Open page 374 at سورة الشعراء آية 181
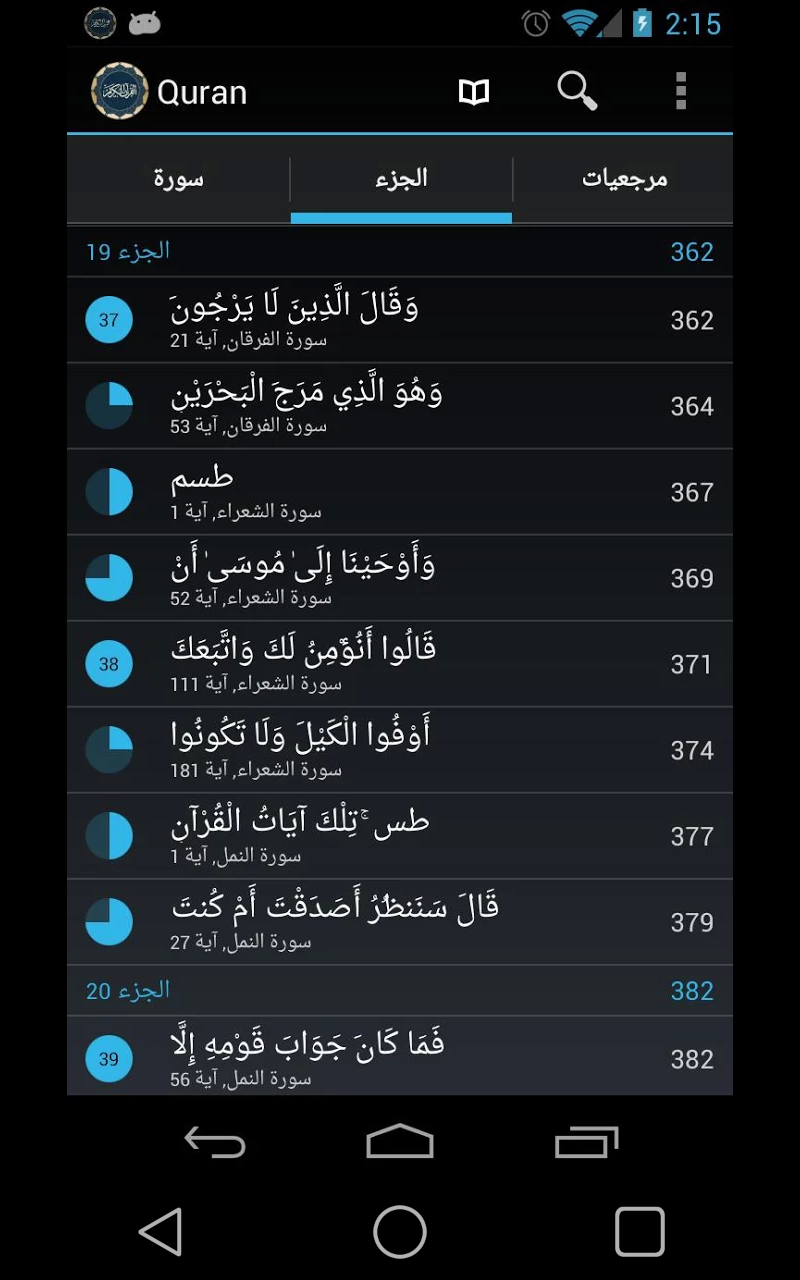Screen dimensions: 800x1280 click(400, 750)
